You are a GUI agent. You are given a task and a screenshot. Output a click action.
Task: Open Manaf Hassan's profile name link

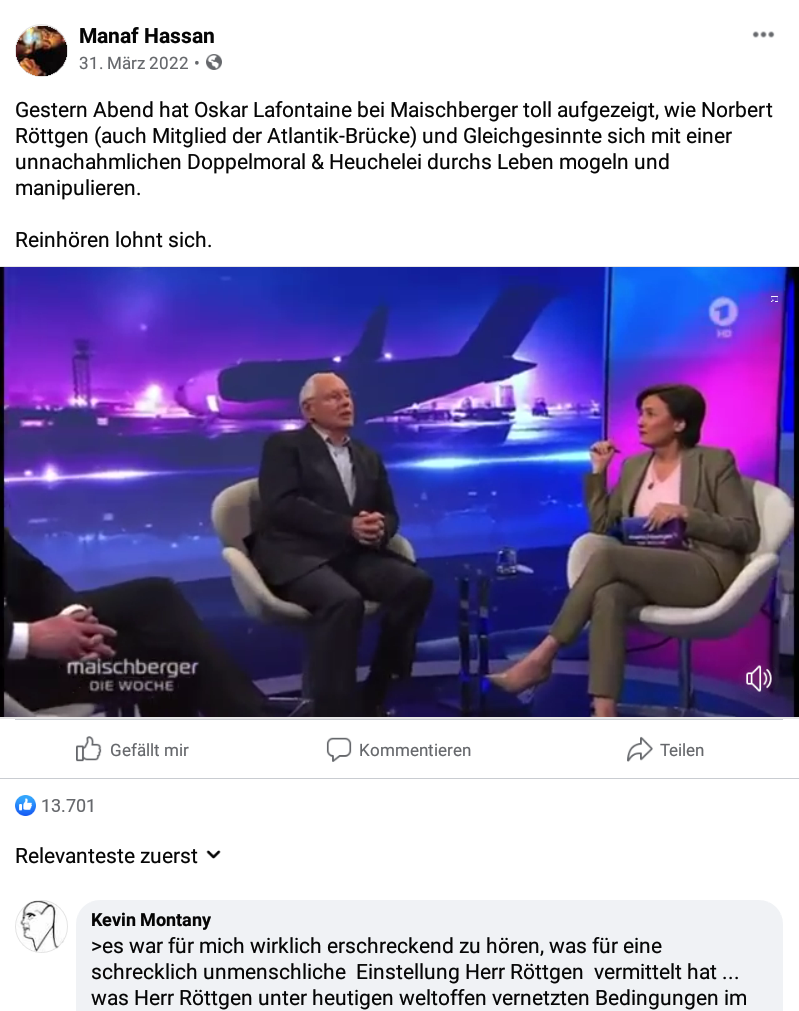pos(147,37)
